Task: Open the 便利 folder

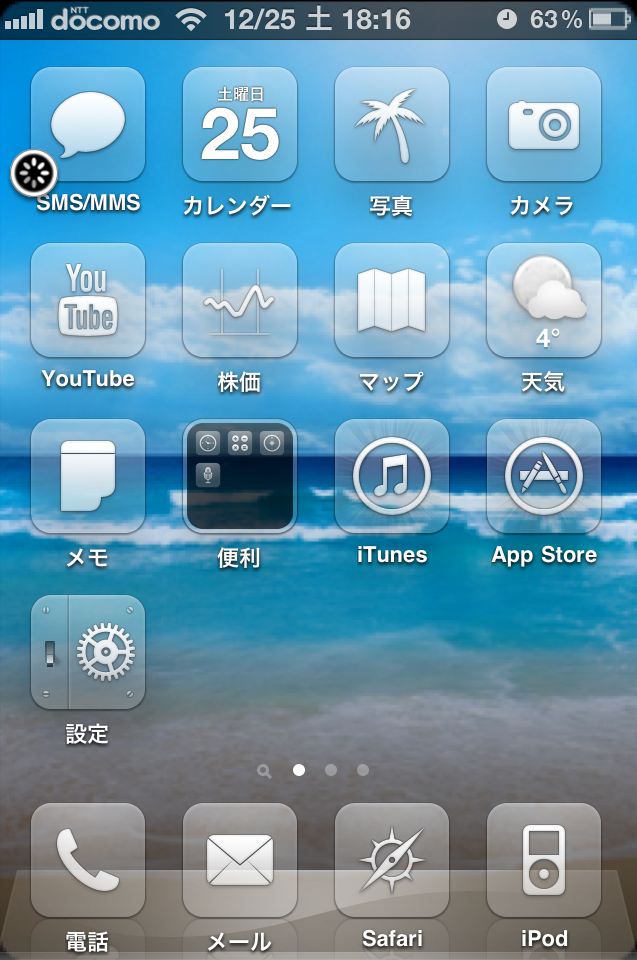Action: (x=240, y=477)
